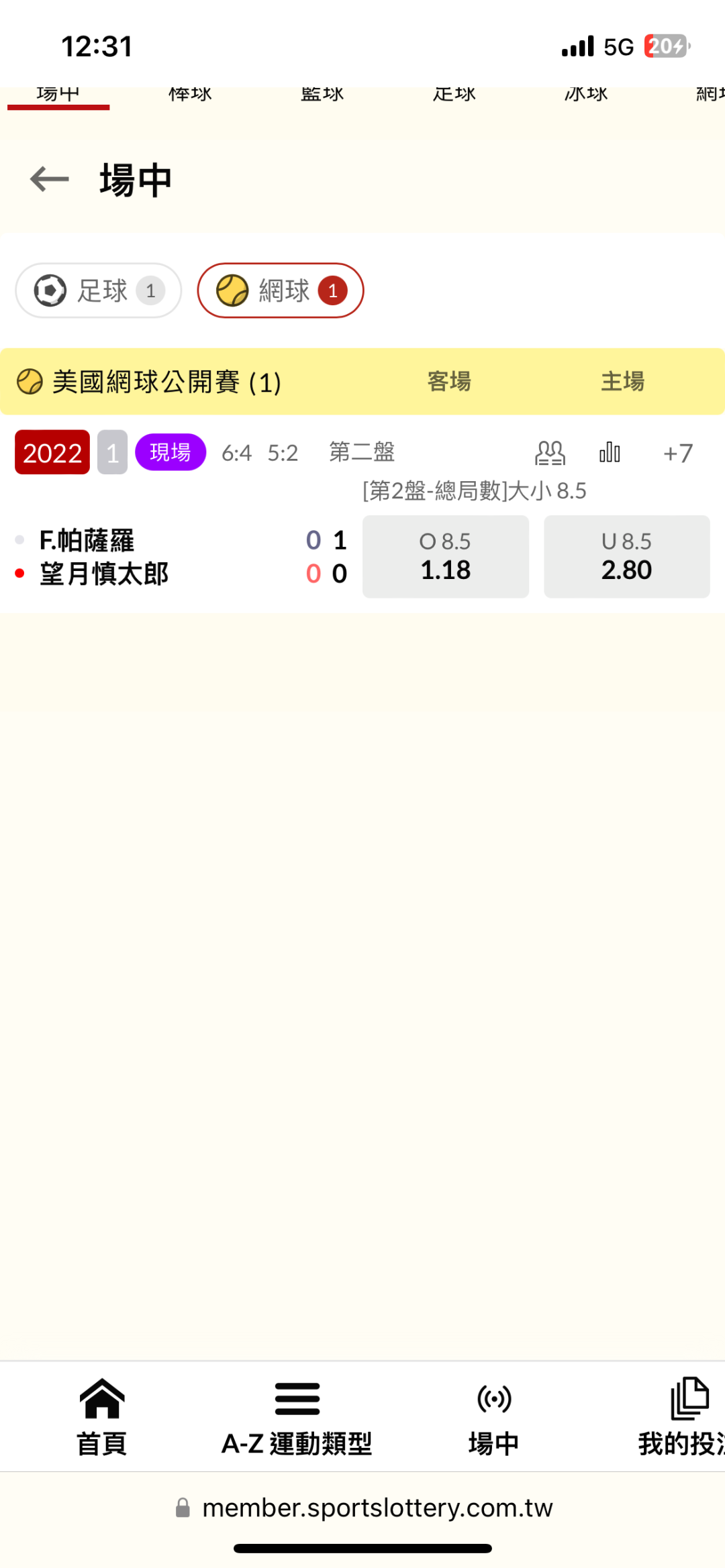Screen dimensions: 725x1568
Task: Tap the 冰球 top tab
Action: point(586,95)
